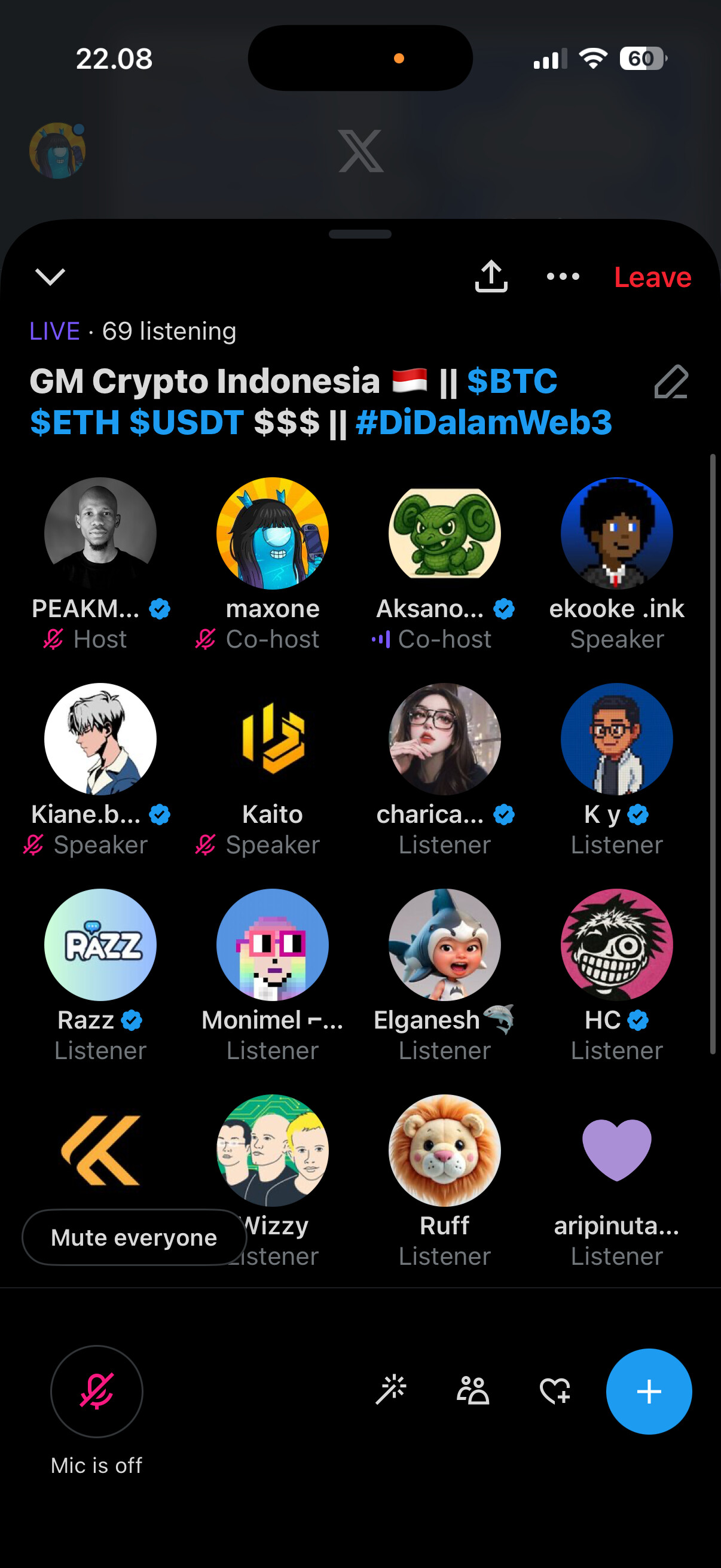Open the participants list icon
This screenshot has height=1568, width=721.
coord(473,1390)
